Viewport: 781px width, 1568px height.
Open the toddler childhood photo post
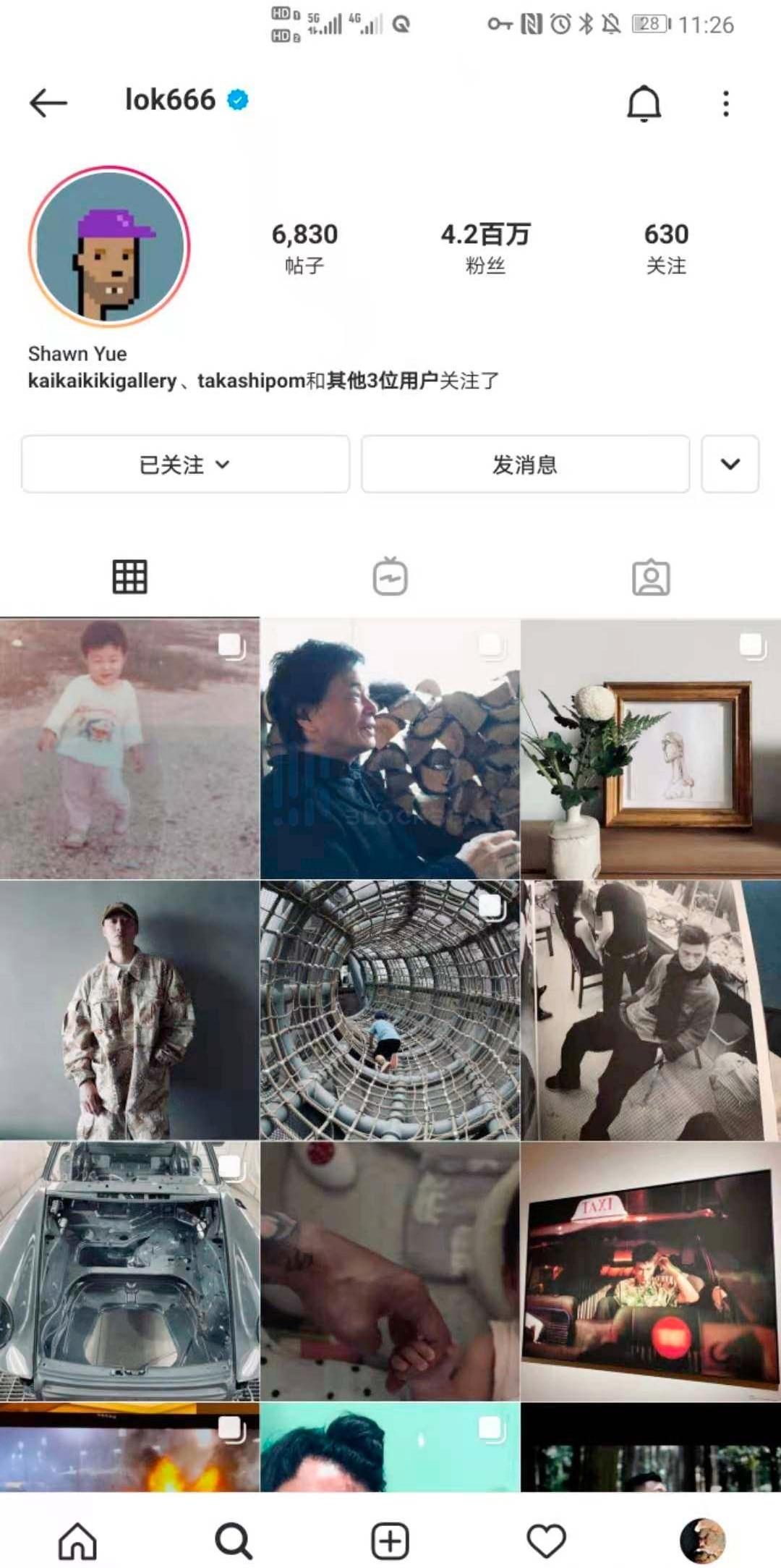[129, 748]
